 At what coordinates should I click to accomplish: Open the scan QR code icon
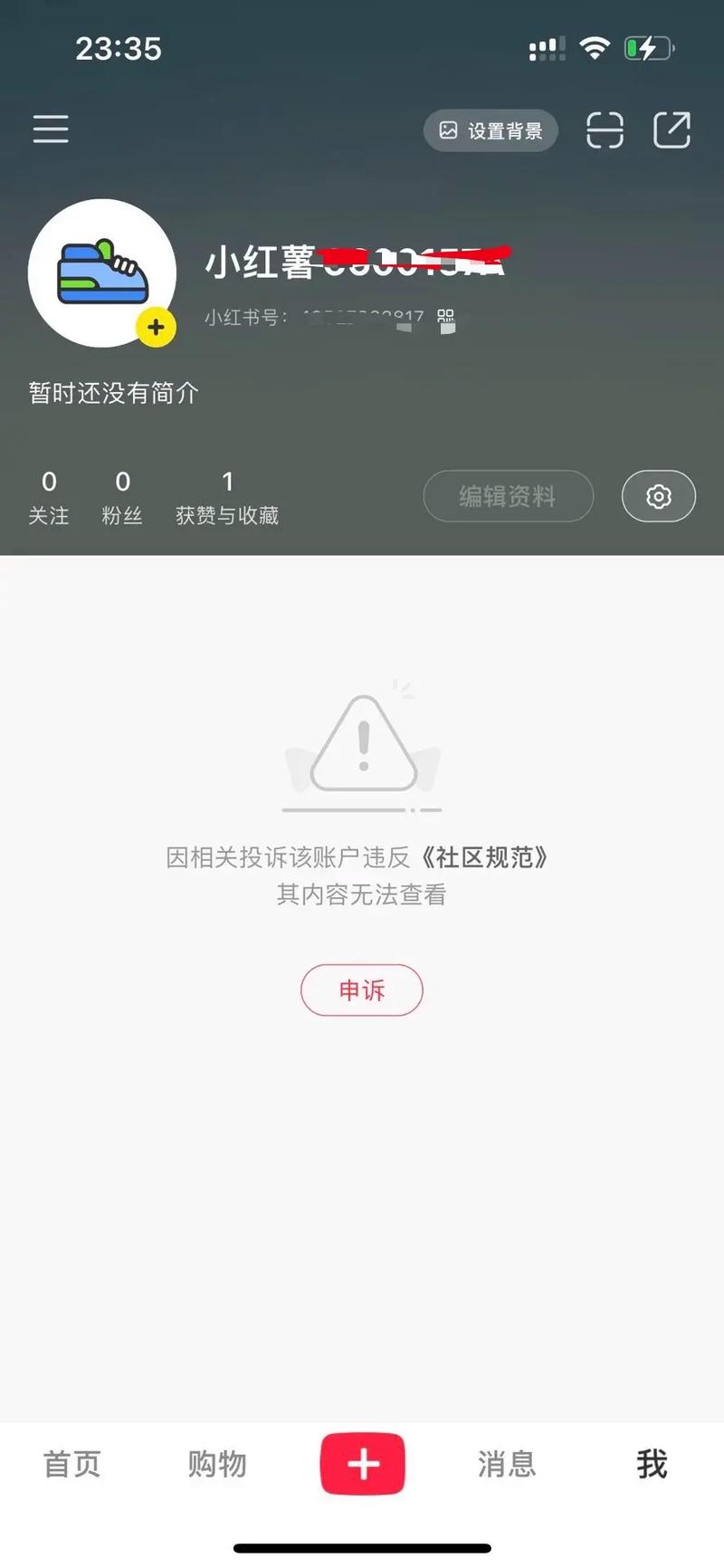point(605,130)
